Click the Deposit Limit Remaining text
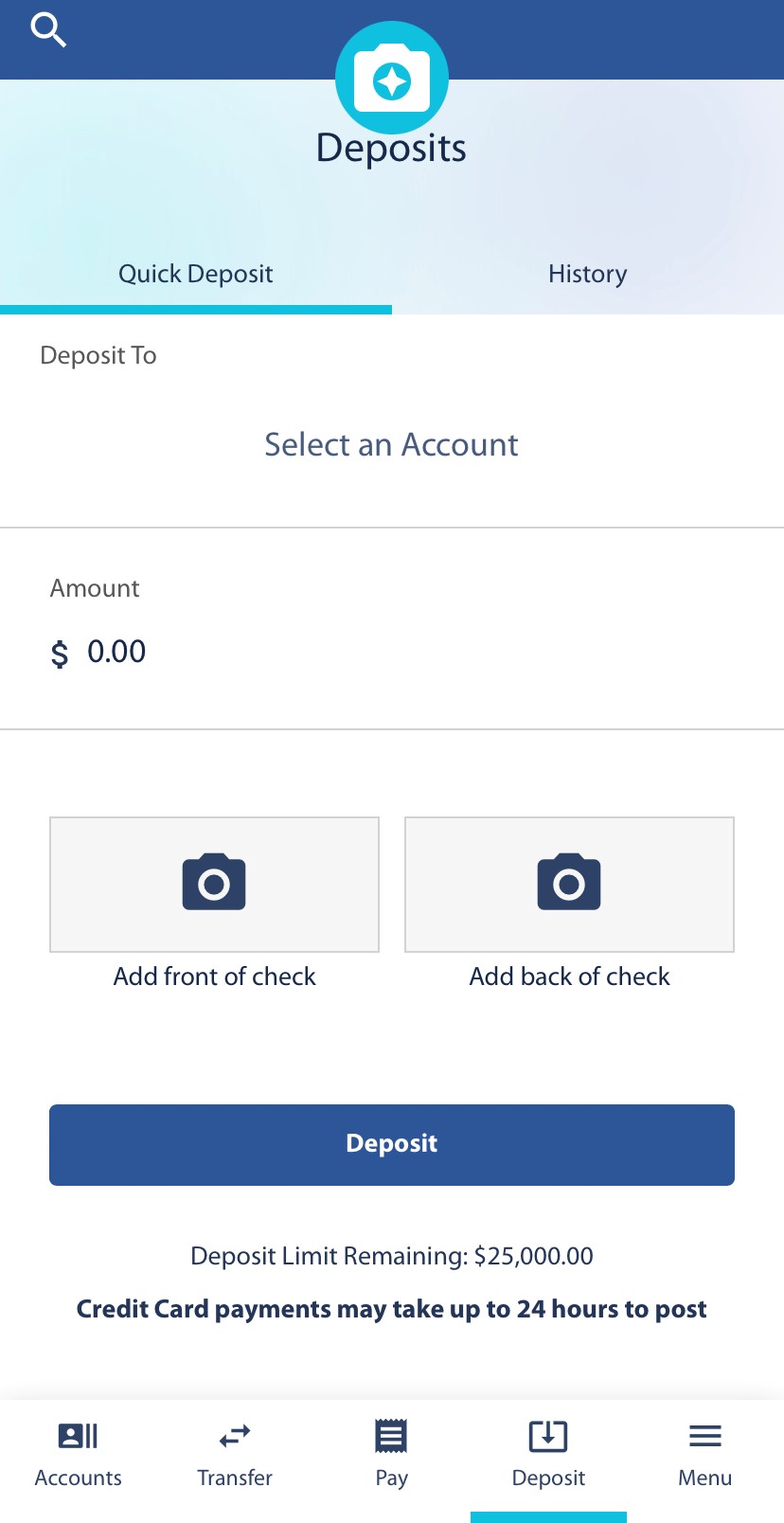This screenshot has width=784, height=1523. pyautogui.click(x=391, y=1255)
